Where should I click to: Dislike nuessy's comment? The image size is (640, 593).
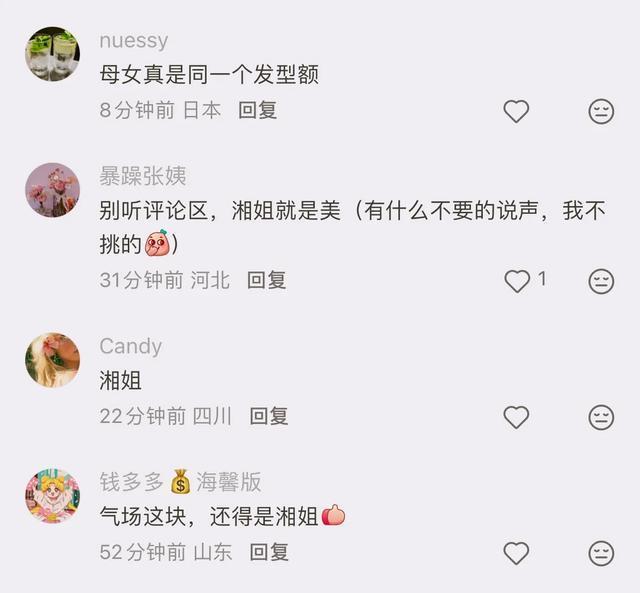click(601, 111)
